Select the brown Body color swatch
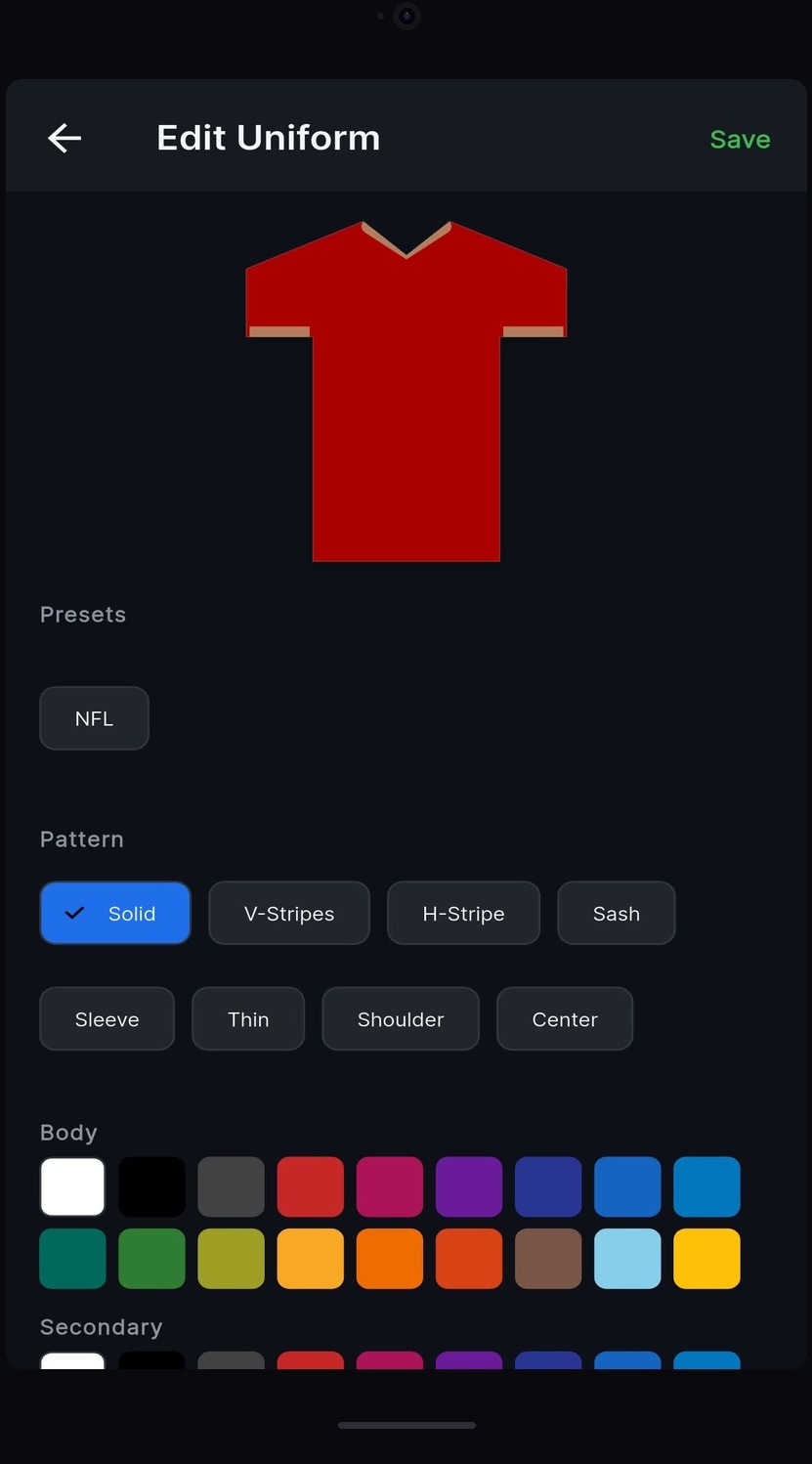This screenshot has height=1464, width=812. (x=548, y=1258)
